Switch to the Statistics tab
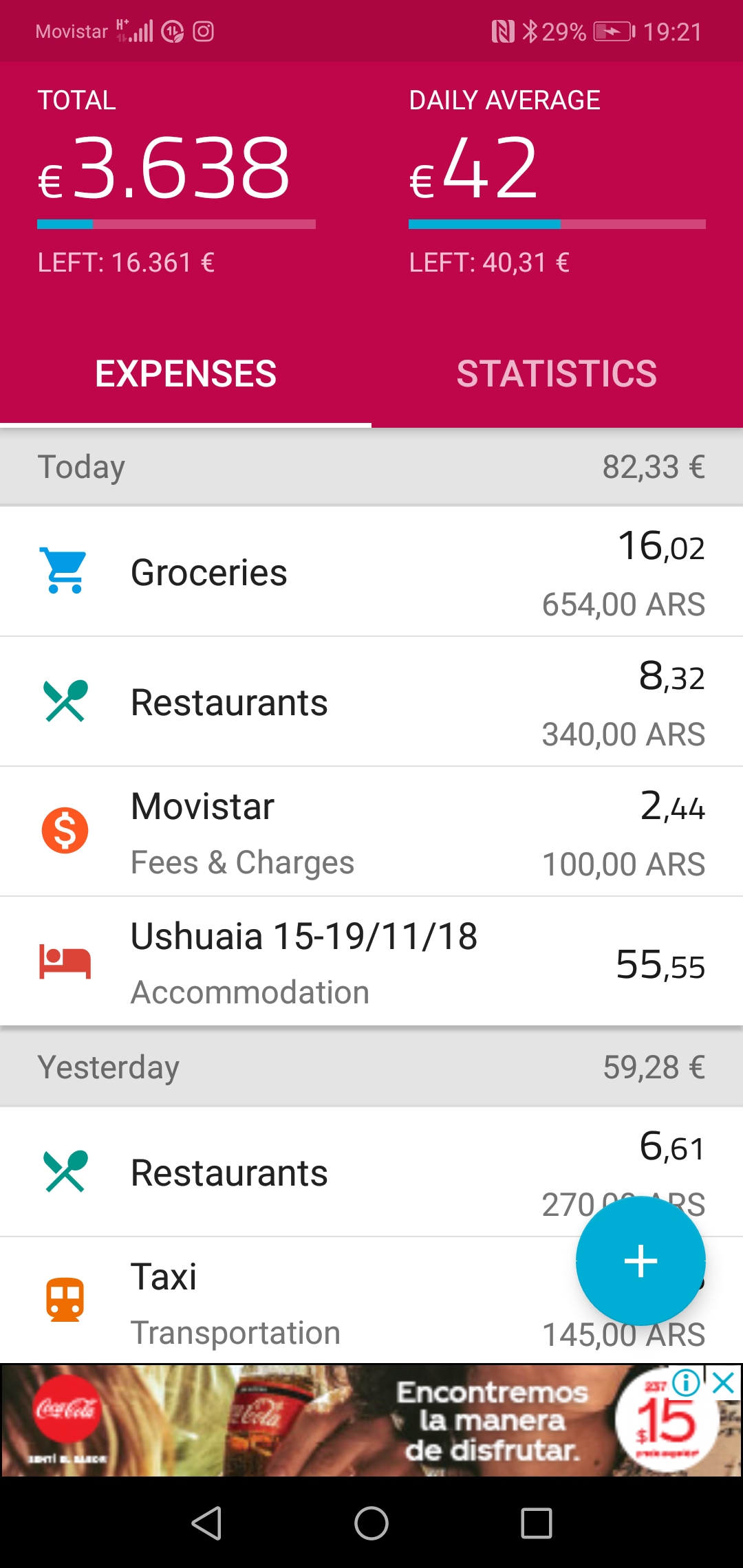The image size is (743, 1568). [557, 374]
